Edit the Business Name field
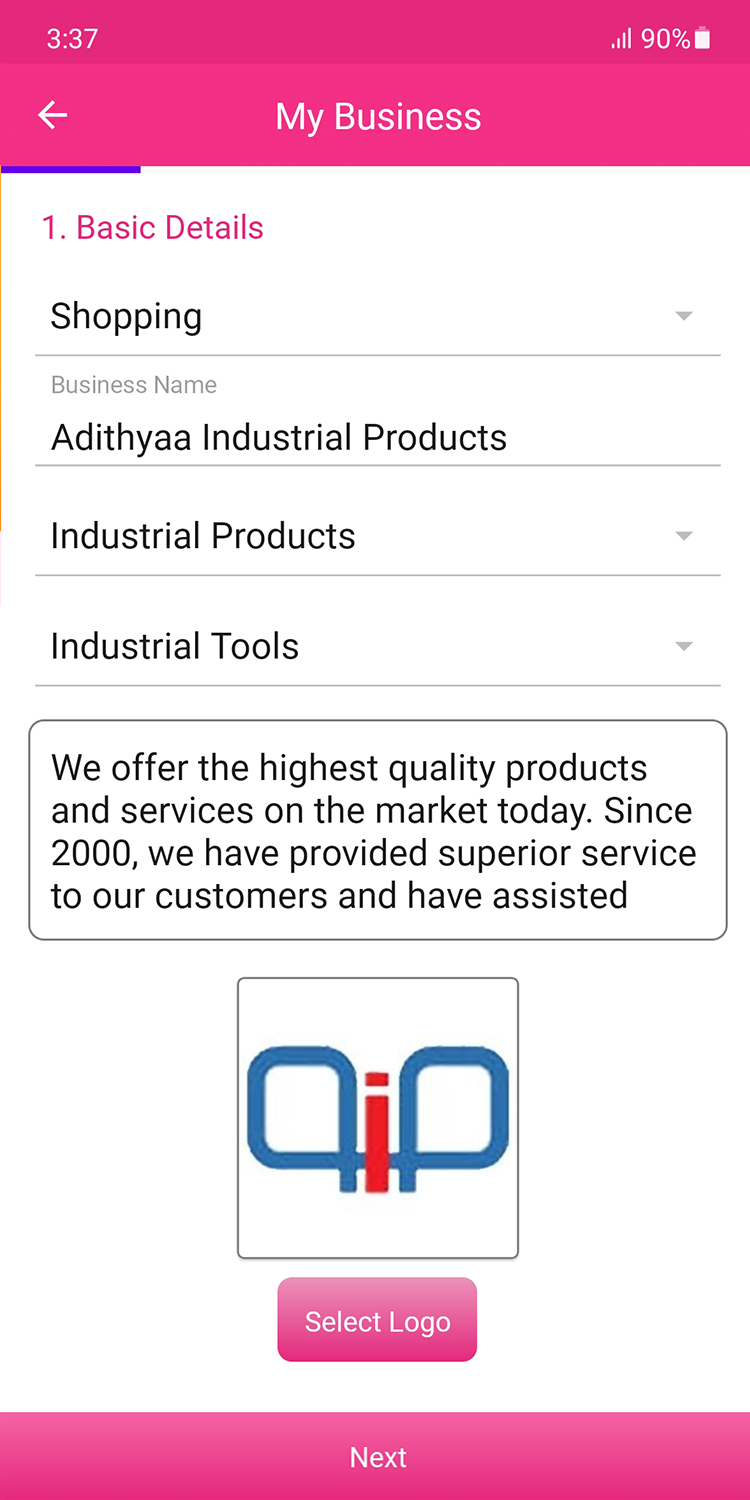The image size is (750, 1500). click(377, 438)
